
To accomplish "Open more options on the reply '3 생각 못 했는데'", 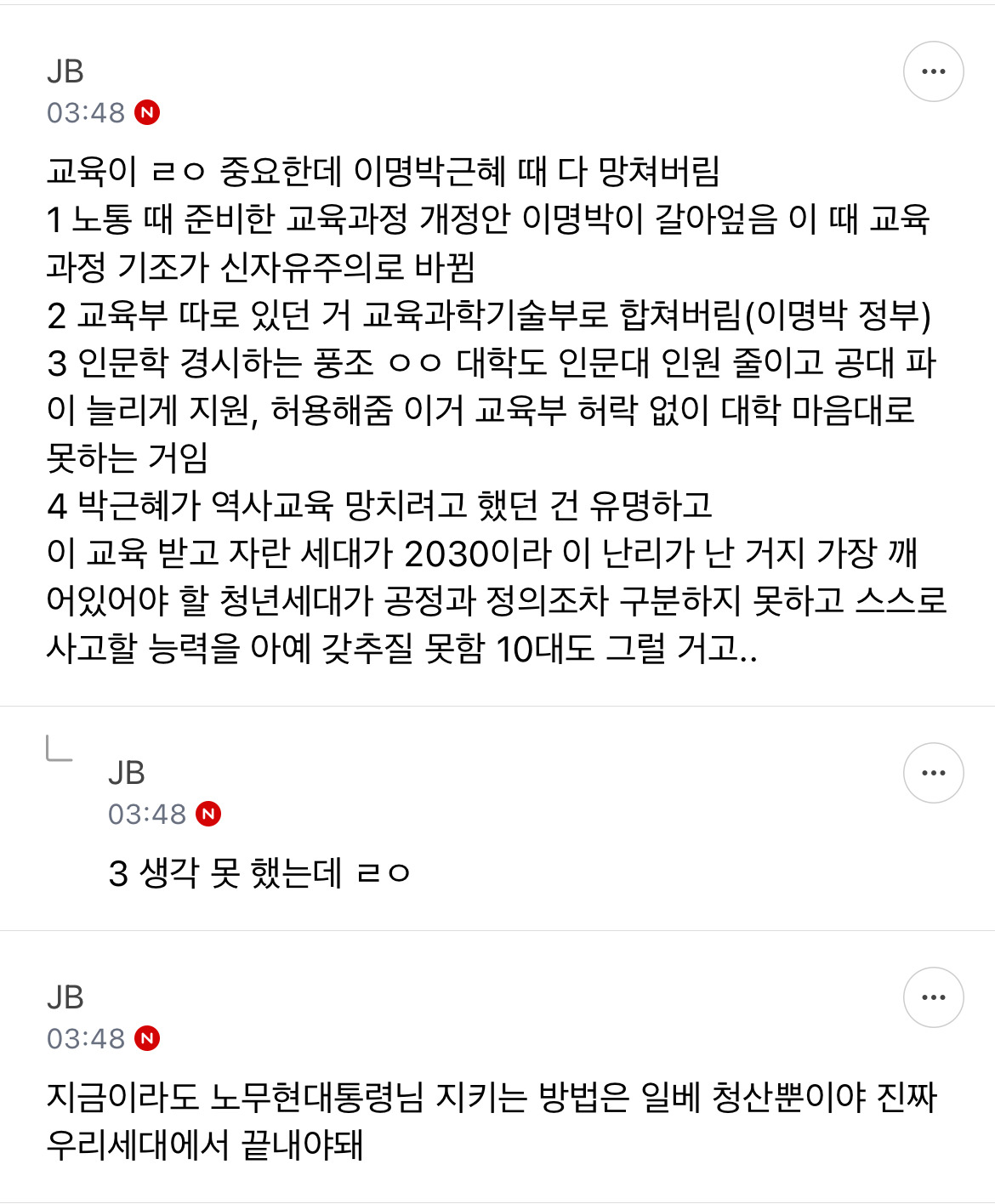I will (933, 773).
